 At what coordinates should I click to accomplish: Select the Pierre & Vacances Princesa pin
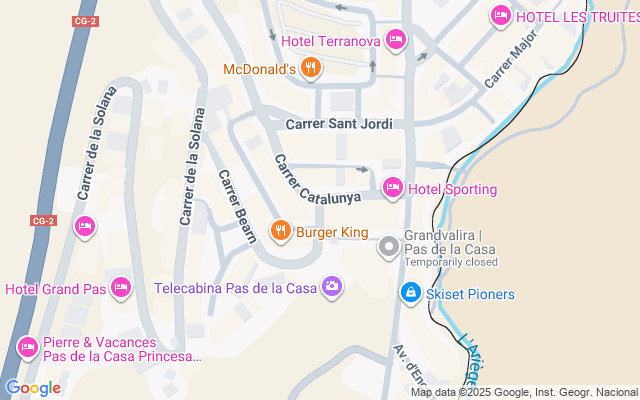[x=28, y=347]
